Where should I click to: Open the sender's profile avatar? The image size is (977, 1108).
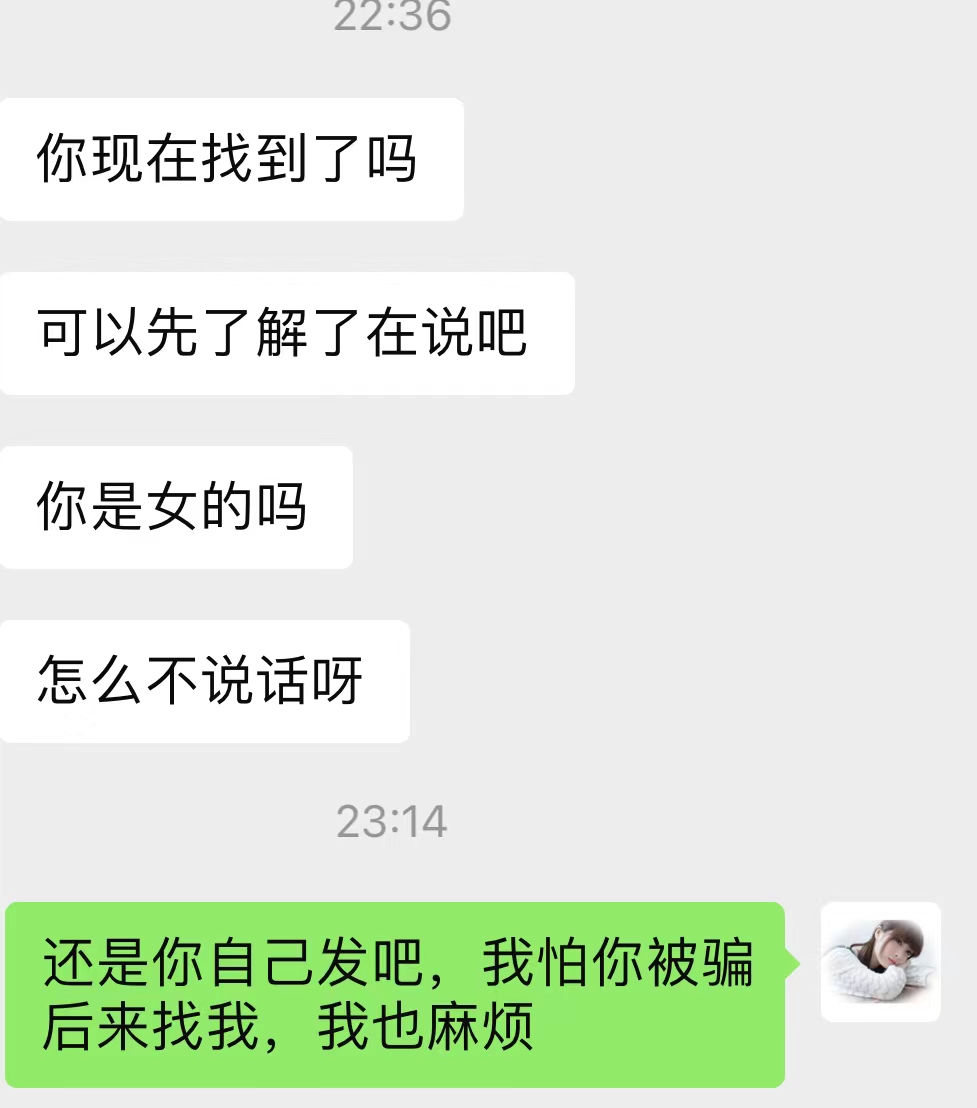point(880,961)
